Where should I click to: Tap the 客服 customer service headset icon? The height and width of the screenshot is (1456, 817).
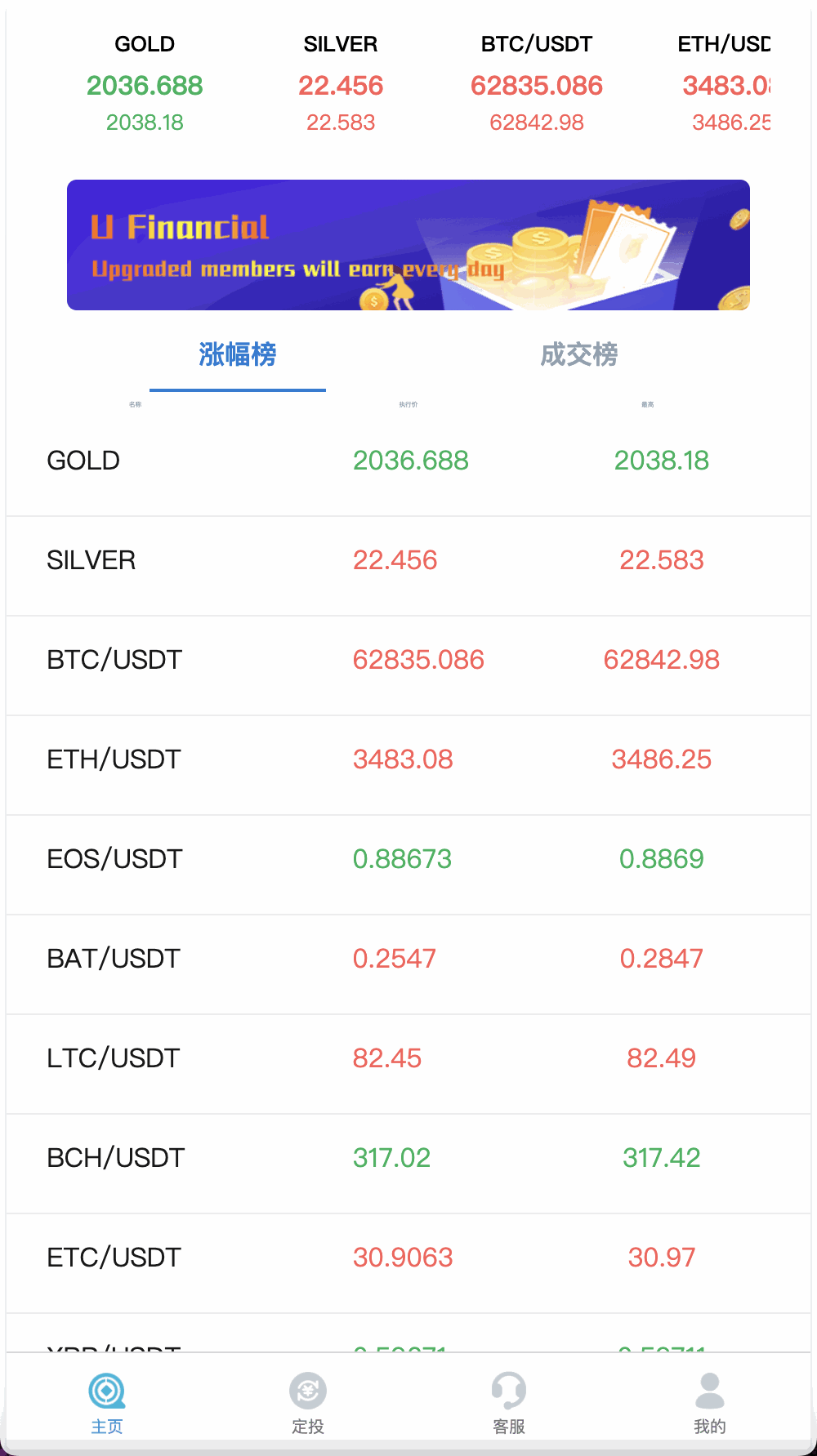pos(509,1396)
